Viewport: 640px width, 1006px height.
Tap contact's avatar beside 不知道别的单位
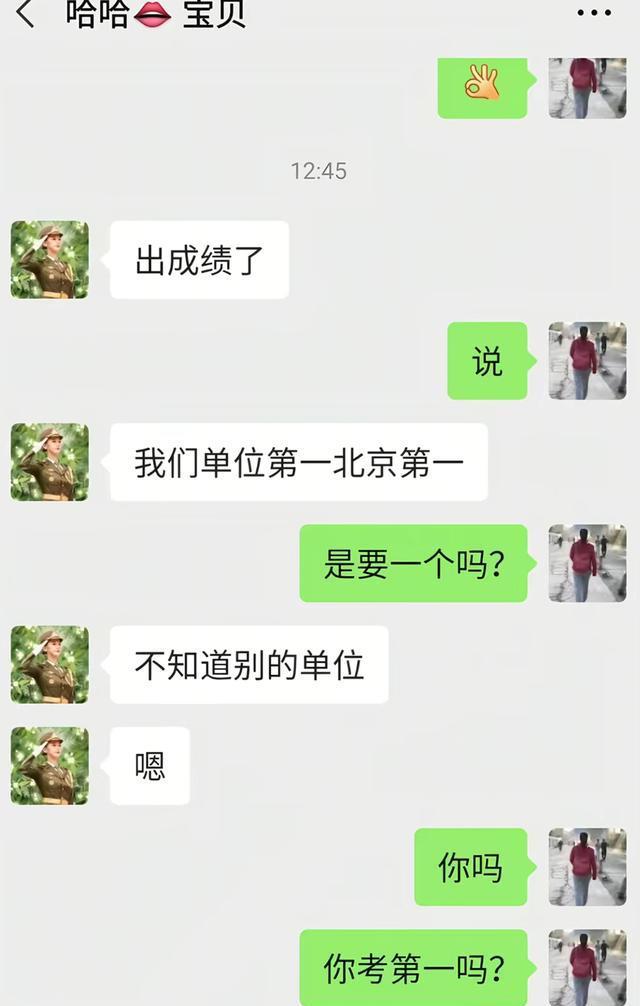(x=50, y=665)
